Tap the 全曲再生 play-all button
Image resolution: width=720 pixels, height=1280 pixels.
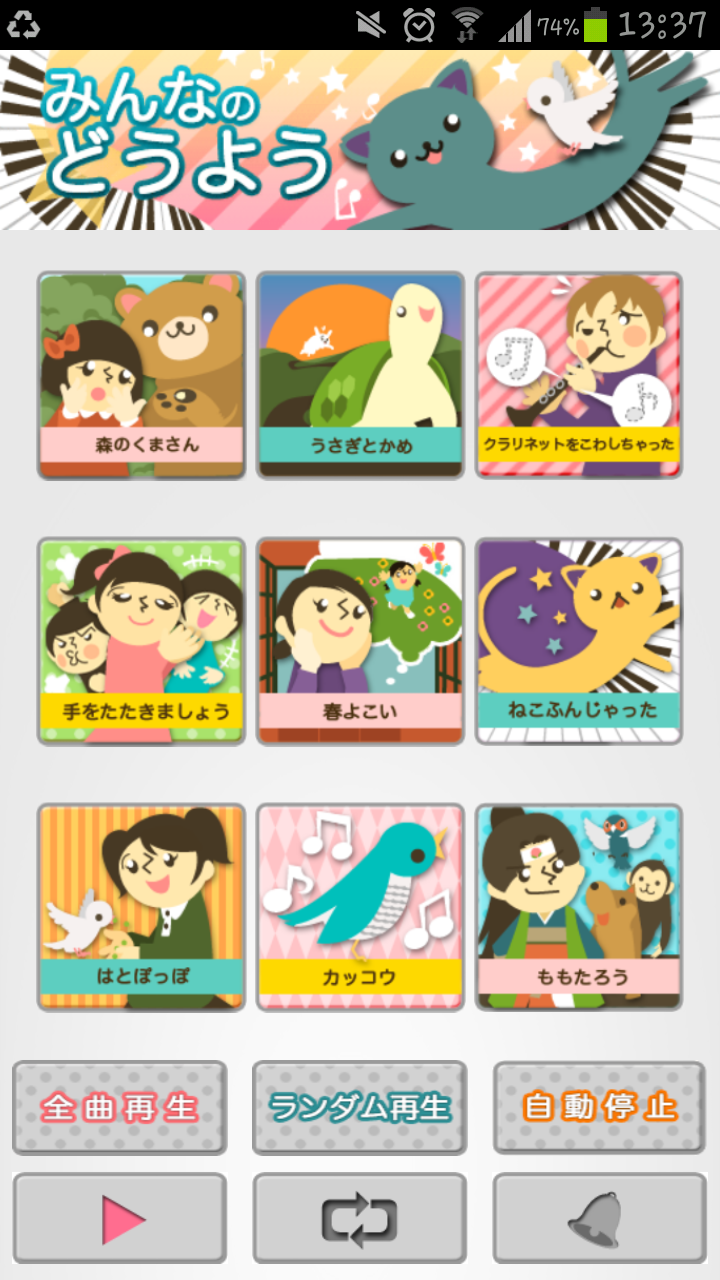tap(120, 1107)
